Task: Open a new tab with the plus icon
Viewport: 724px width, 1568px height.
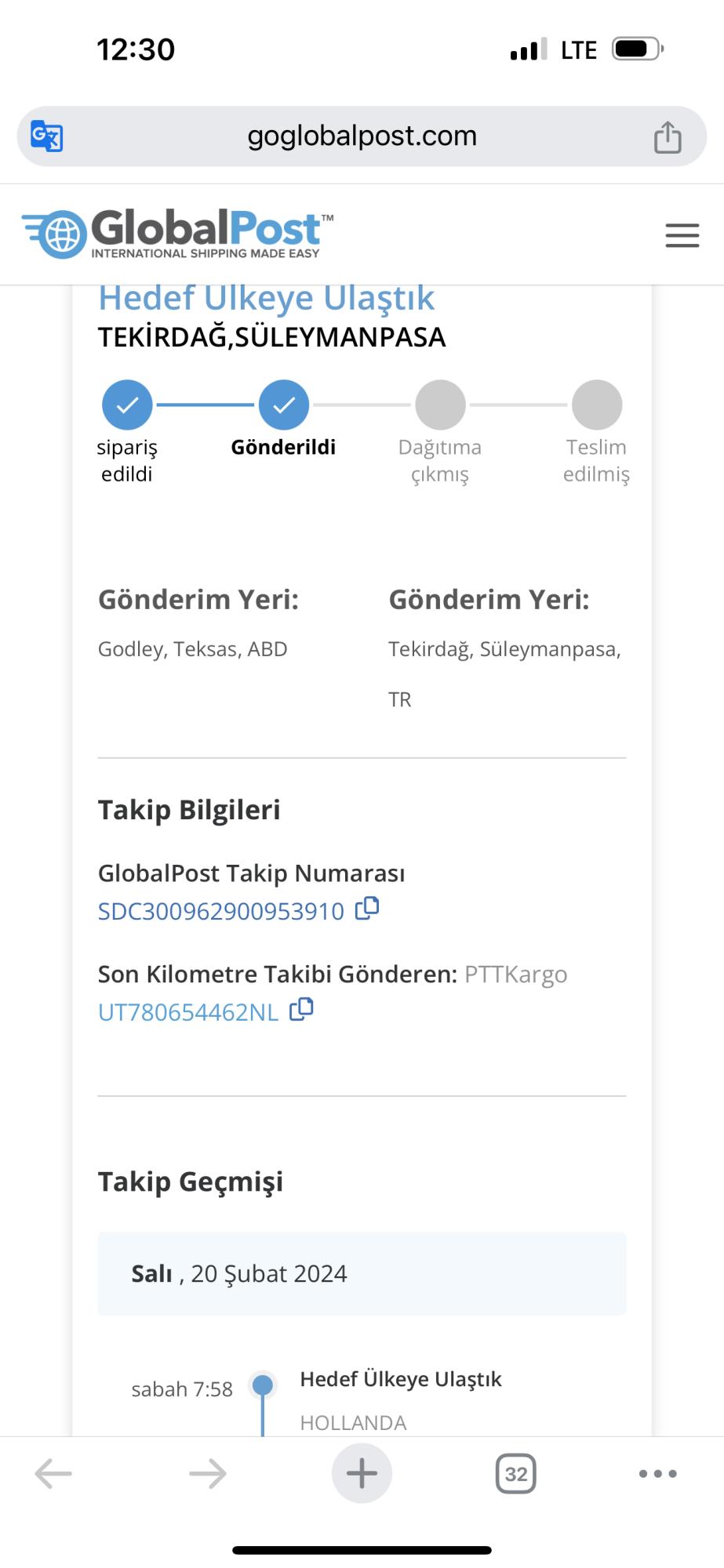Action: pos(361,1472)
